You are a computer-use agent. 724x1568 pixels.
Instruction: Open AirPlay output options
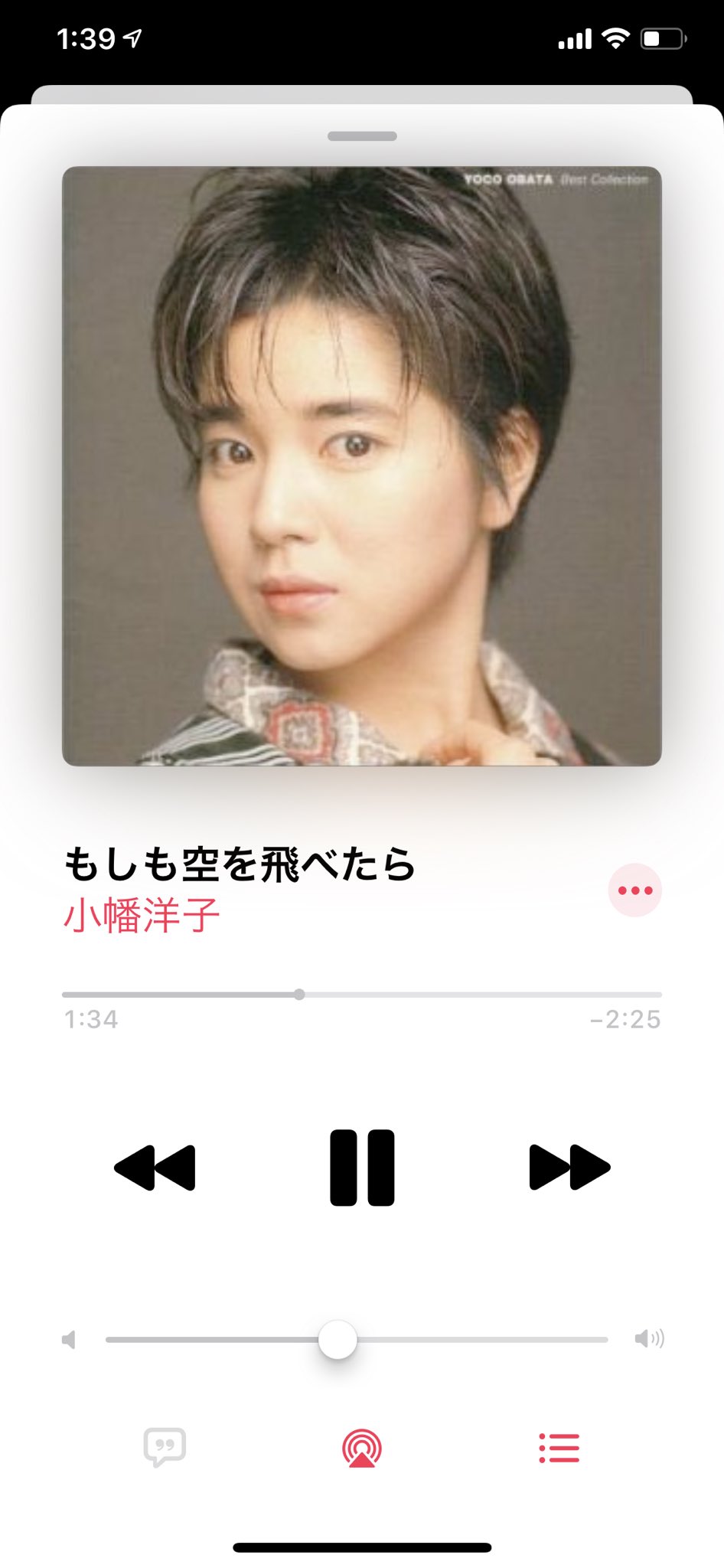pyautogui.click(x=362, y=1448)
